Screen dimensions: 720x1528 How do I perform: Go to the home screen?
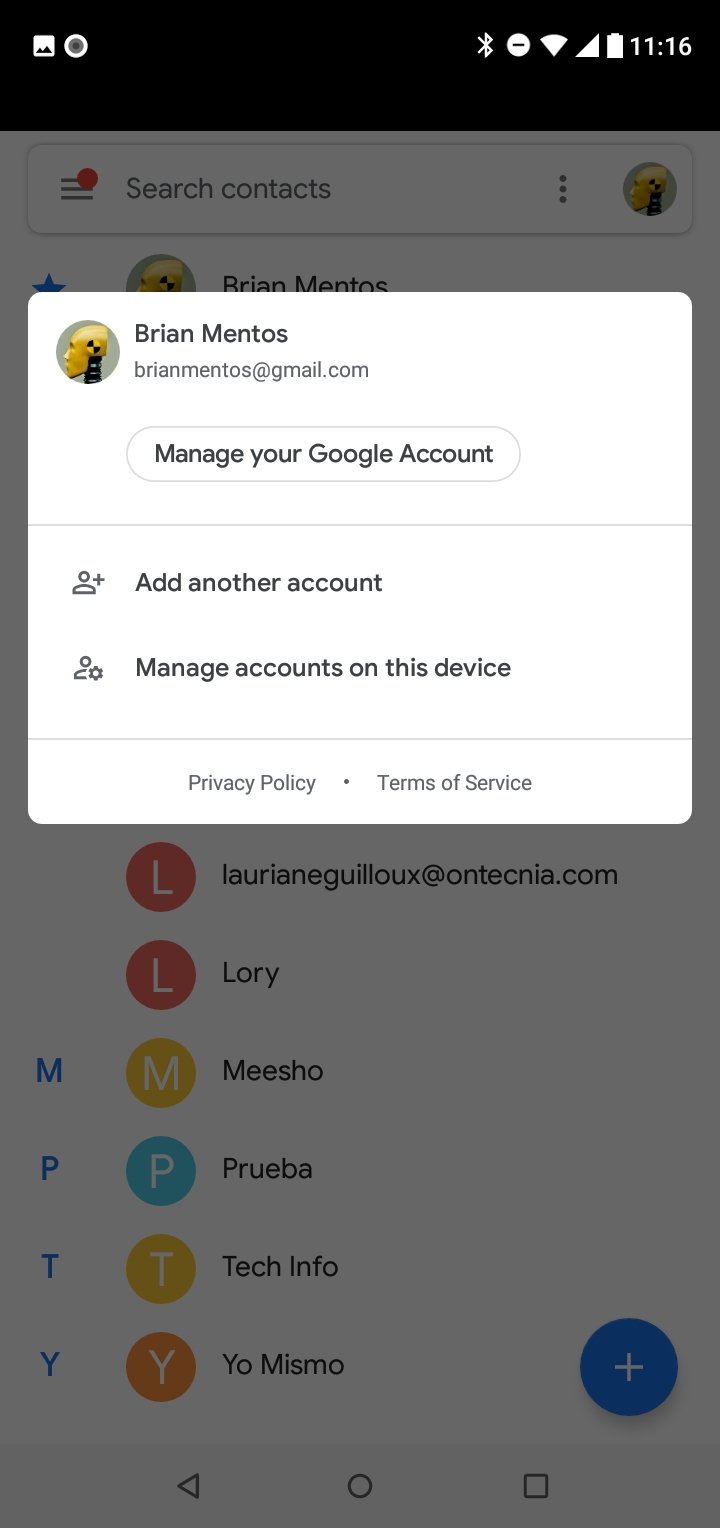point(360,1485)
